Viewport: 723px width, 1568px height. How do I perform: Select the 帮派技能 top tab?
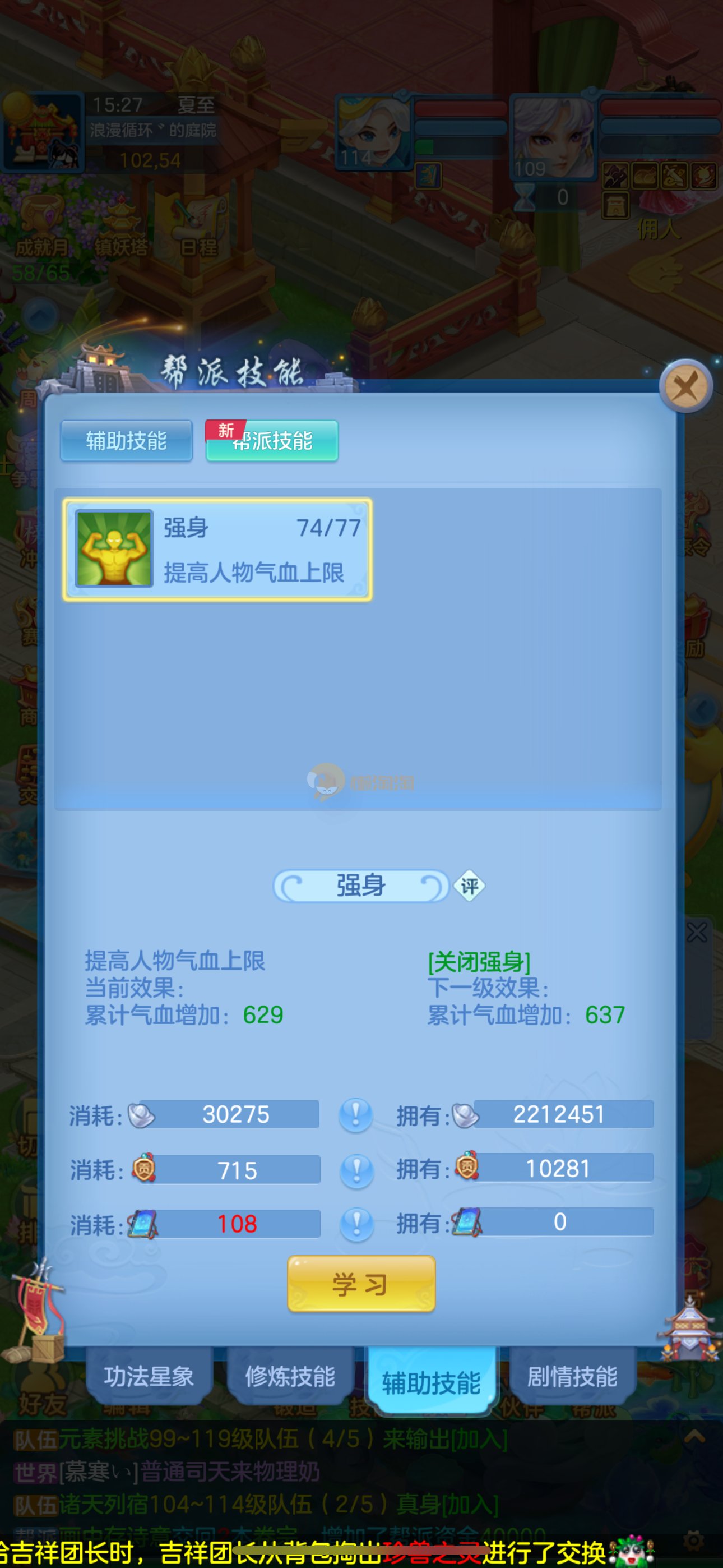click(272, 441)
